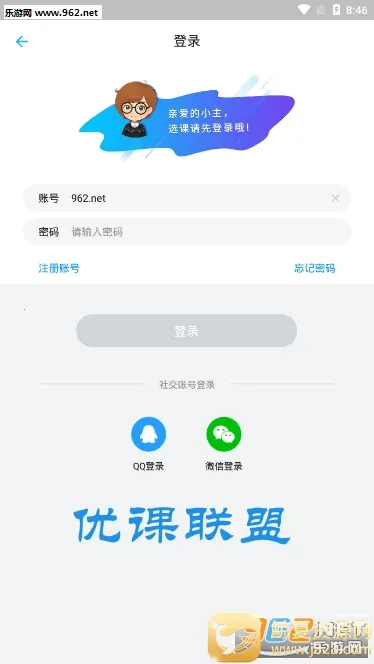Focus the 密码 password field
374x664 pixels.
click(187, 232)
